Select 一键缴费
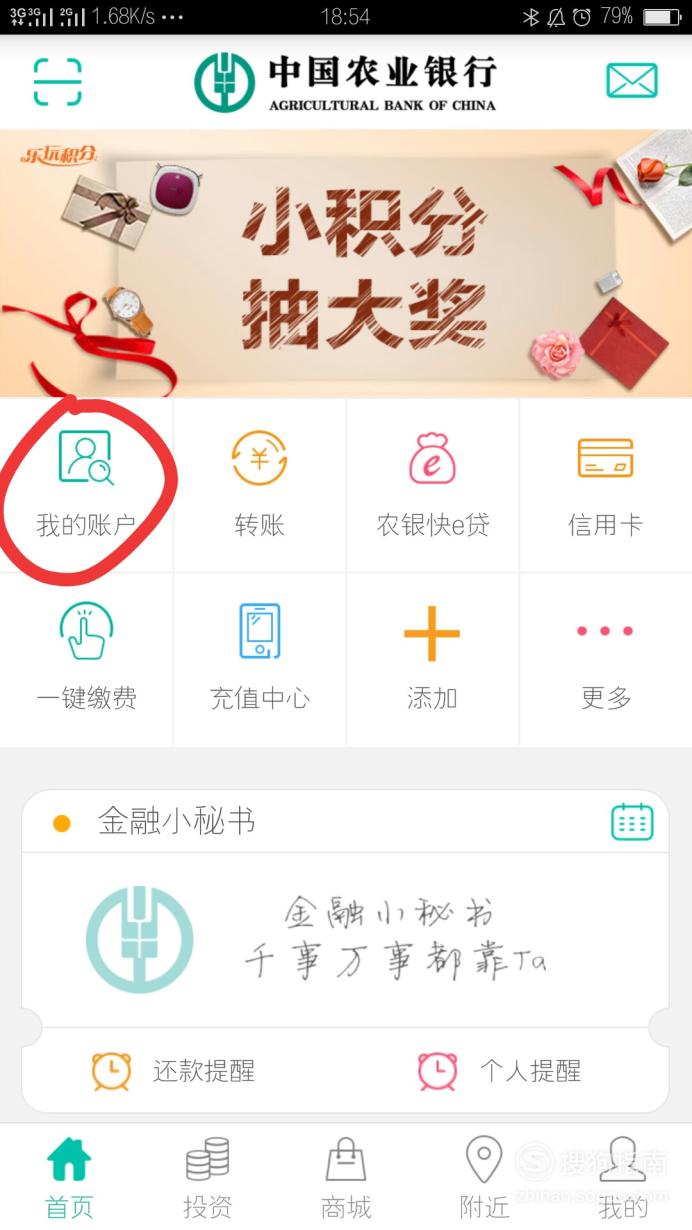The image size is (692, 1230). (x=86, y=659)
